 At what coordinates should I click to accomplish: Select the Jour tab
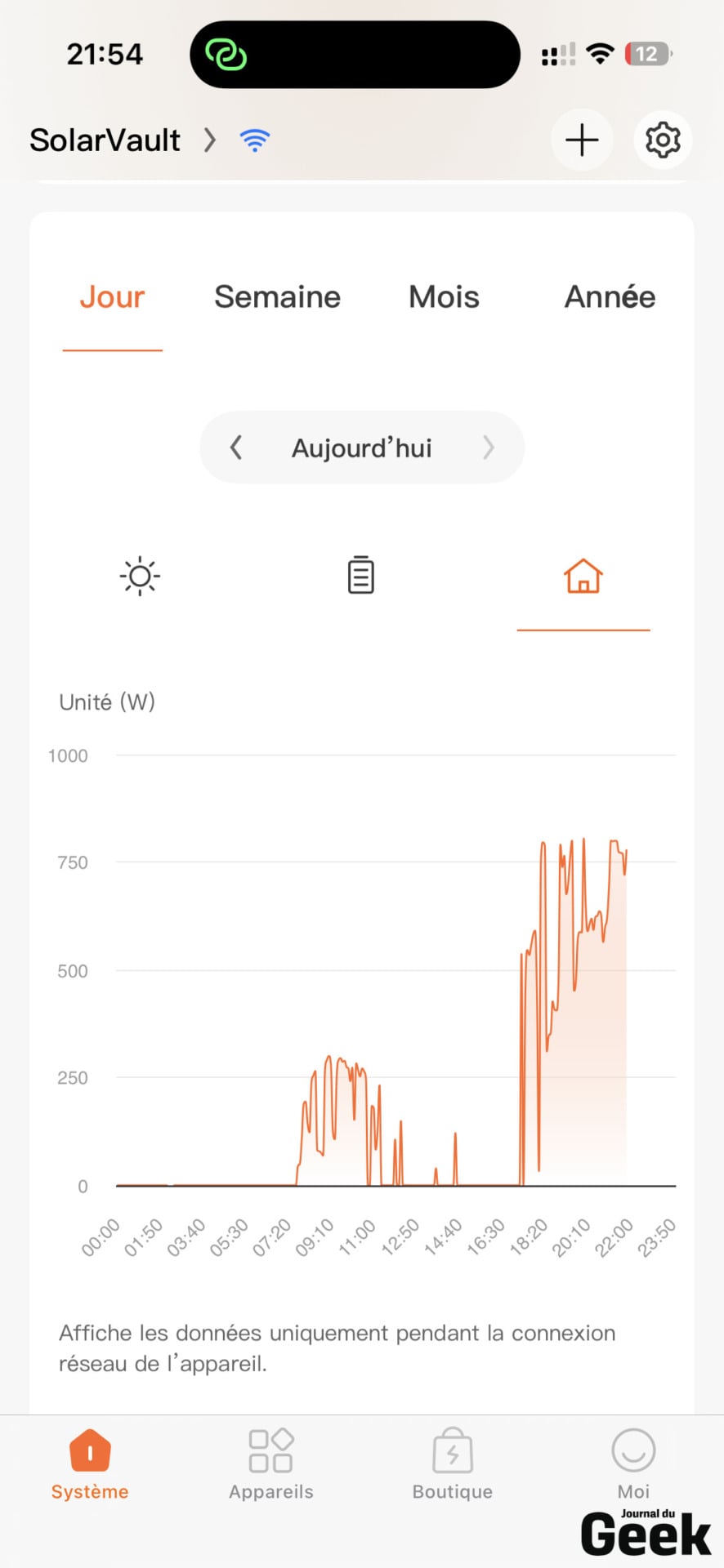(x=112, y=297)
